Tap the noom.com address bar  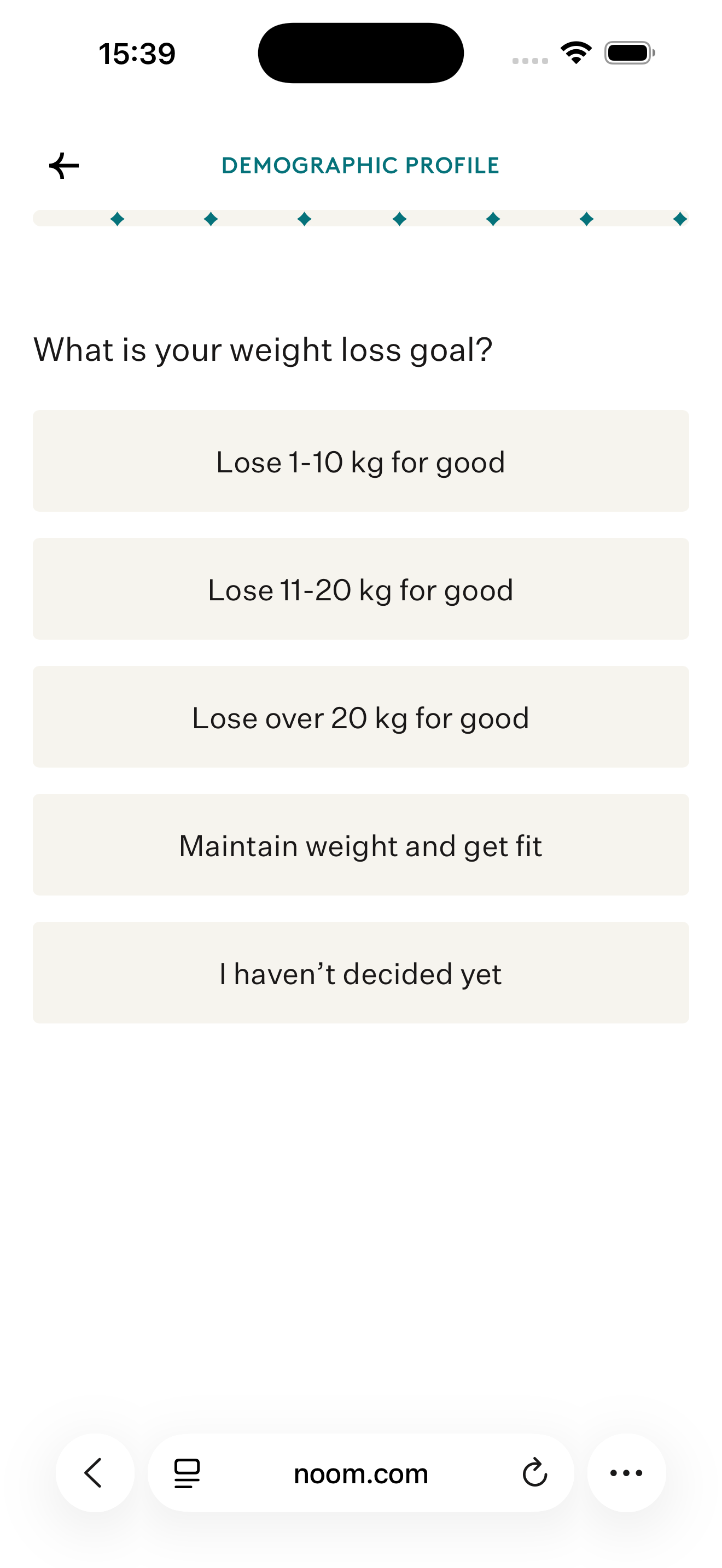pyautogui.click(x=360, y=1473)
